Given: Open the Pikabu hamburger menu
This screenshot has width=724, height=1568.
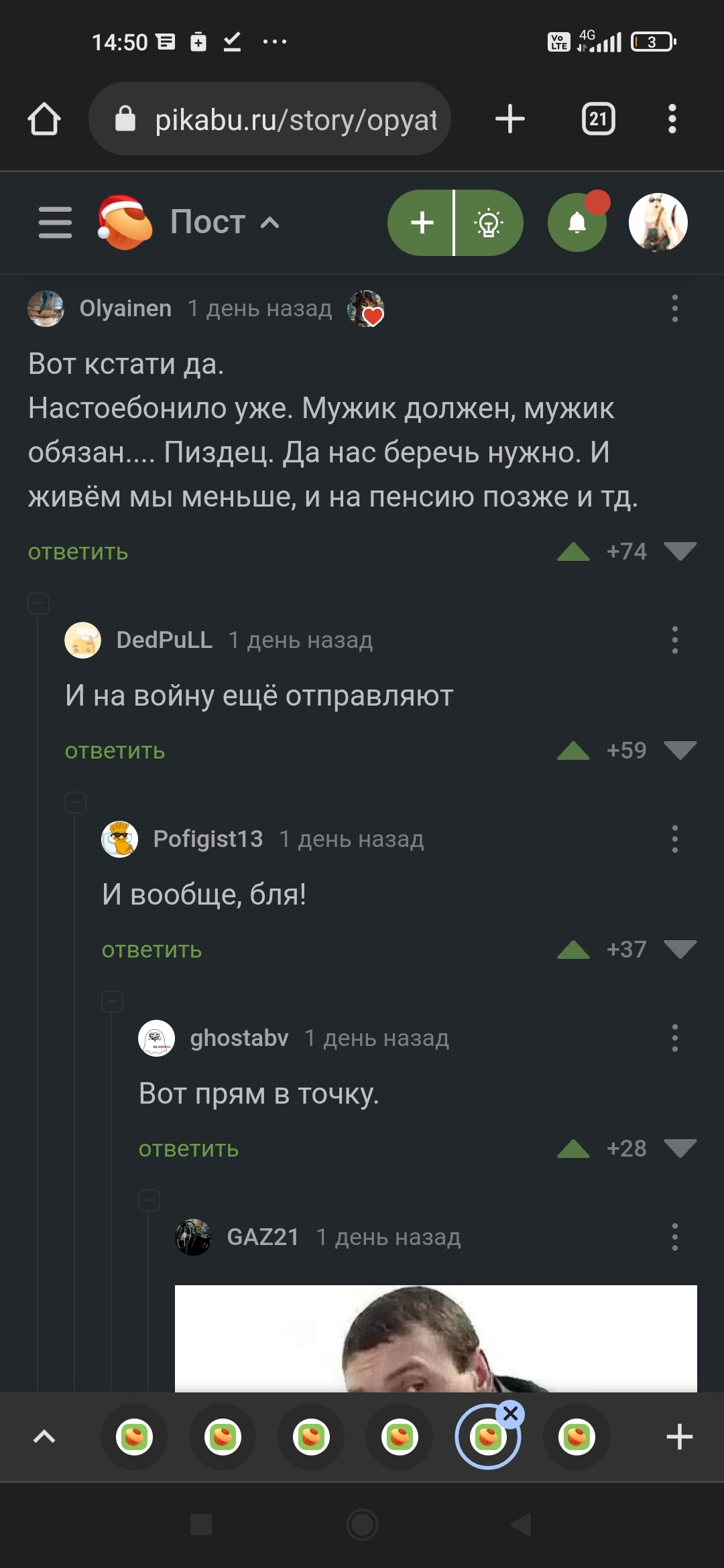Looking at the screenshot, I should [x=54, y=222].
